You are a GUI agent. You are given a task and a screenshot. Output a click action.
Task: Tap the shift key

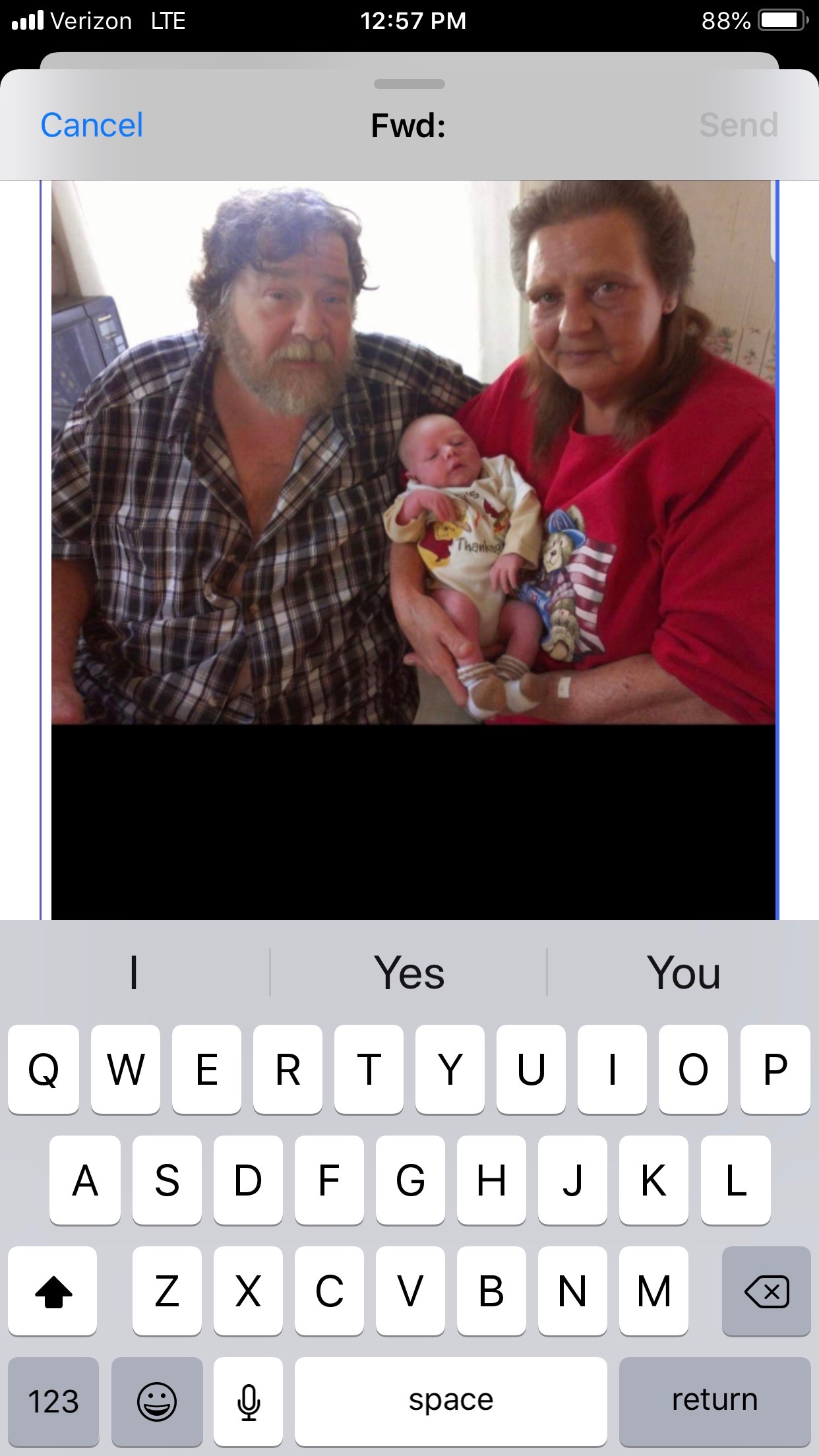pos(53,1291)
